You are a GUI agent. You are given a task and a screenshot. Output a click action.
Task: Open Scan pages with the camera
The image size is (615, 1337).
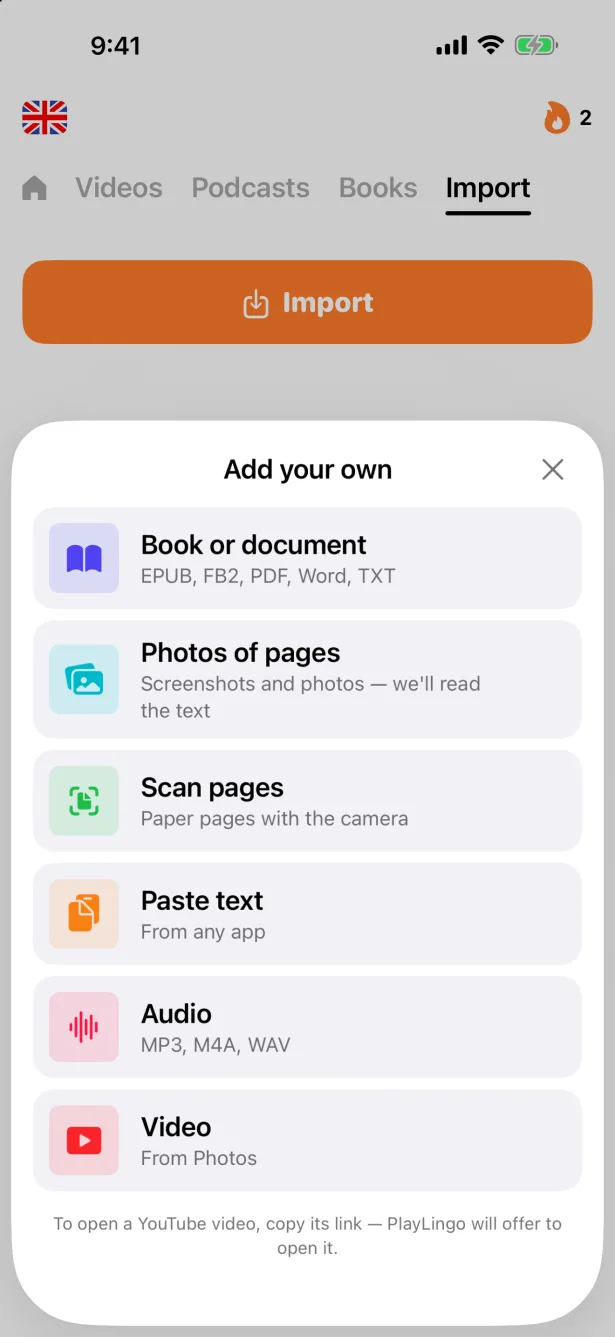coord(307,801)
